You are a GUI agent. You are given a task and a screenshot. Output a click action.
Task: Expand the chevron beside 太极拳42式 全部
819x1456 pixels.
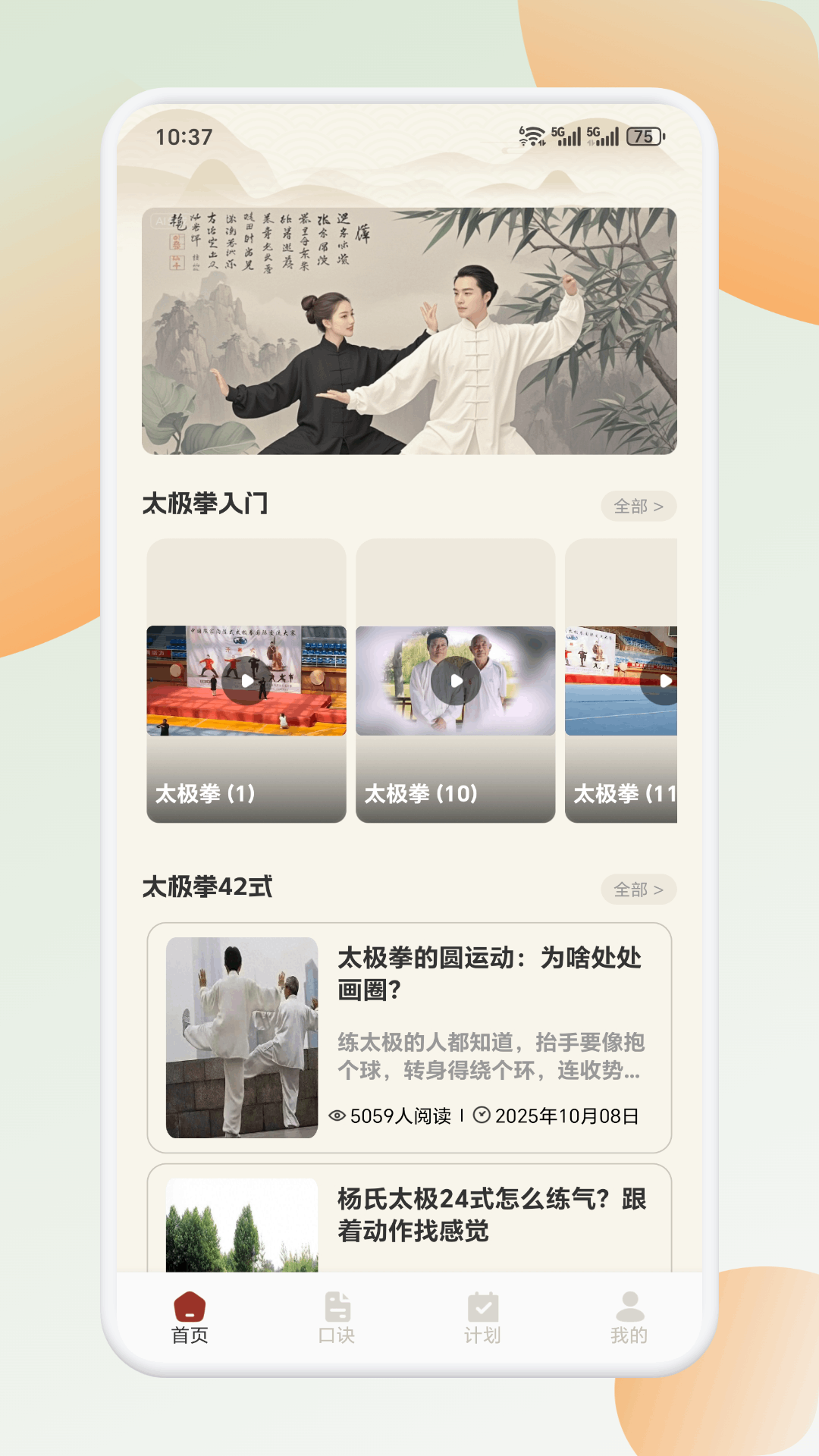[x=661, y=890]
